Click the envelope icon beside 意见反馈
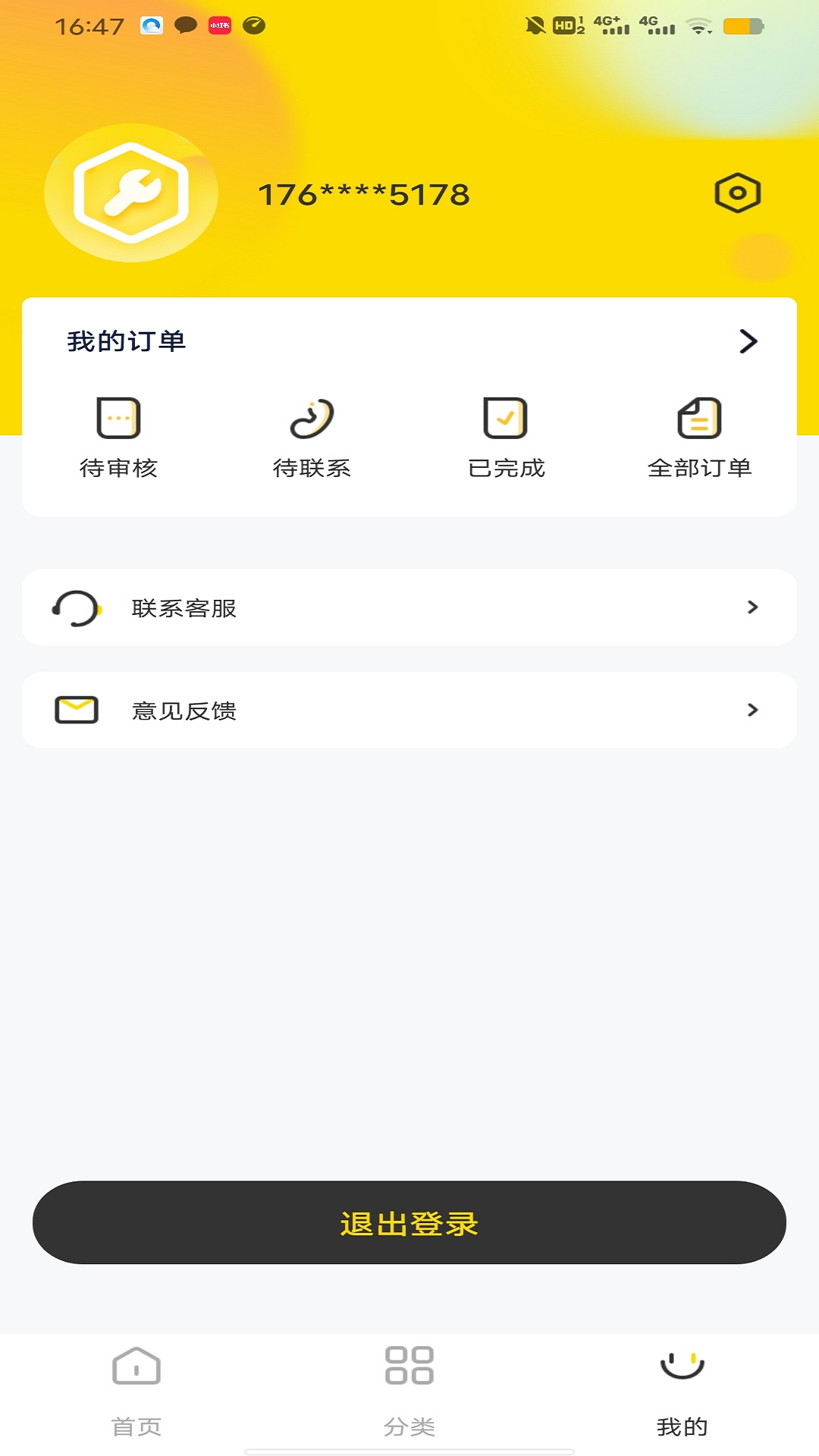Image resolution: width=819 pixels, height=1456 pixels. click(76, 710)
